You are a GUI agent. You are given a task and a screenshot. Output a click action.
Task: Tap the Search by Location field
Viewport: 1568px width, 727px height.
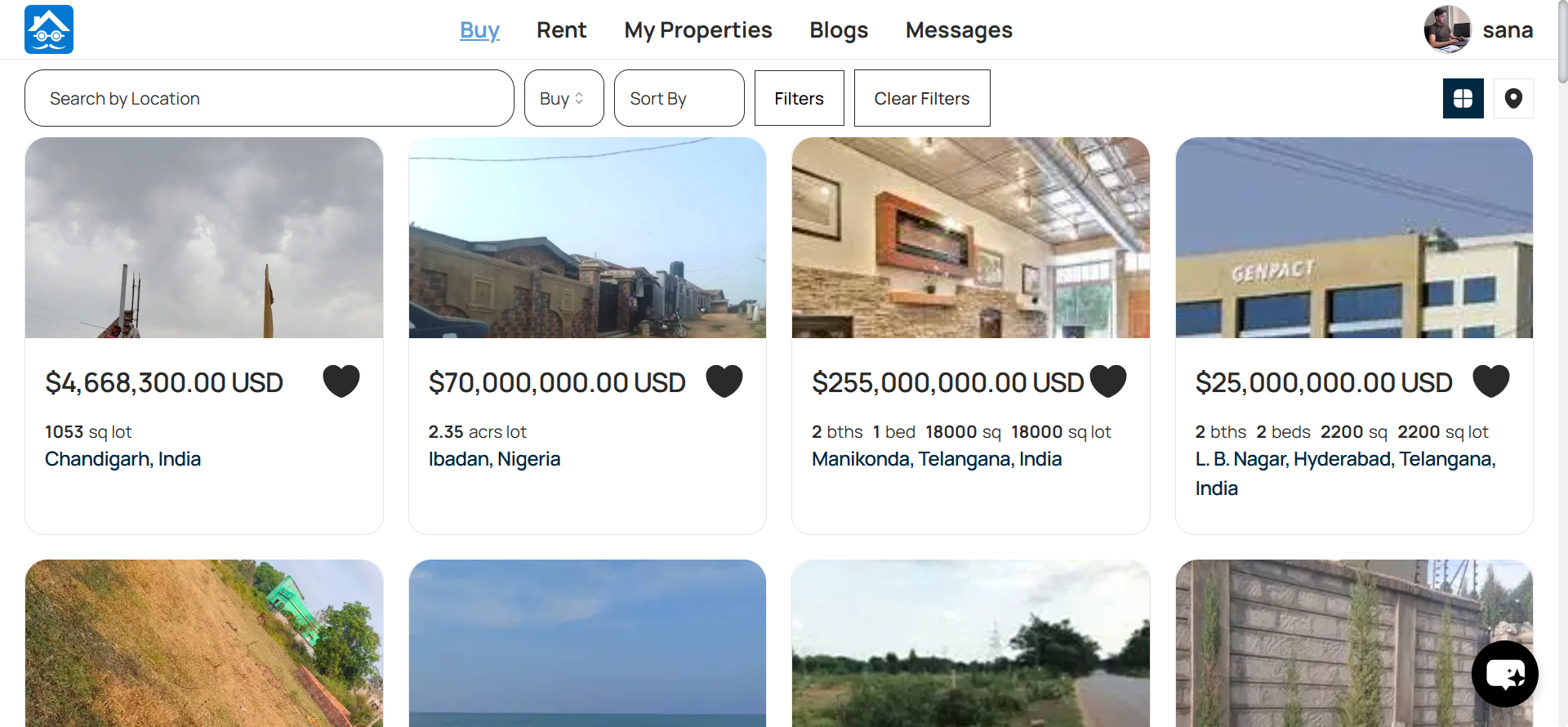[x=269, y=98]
